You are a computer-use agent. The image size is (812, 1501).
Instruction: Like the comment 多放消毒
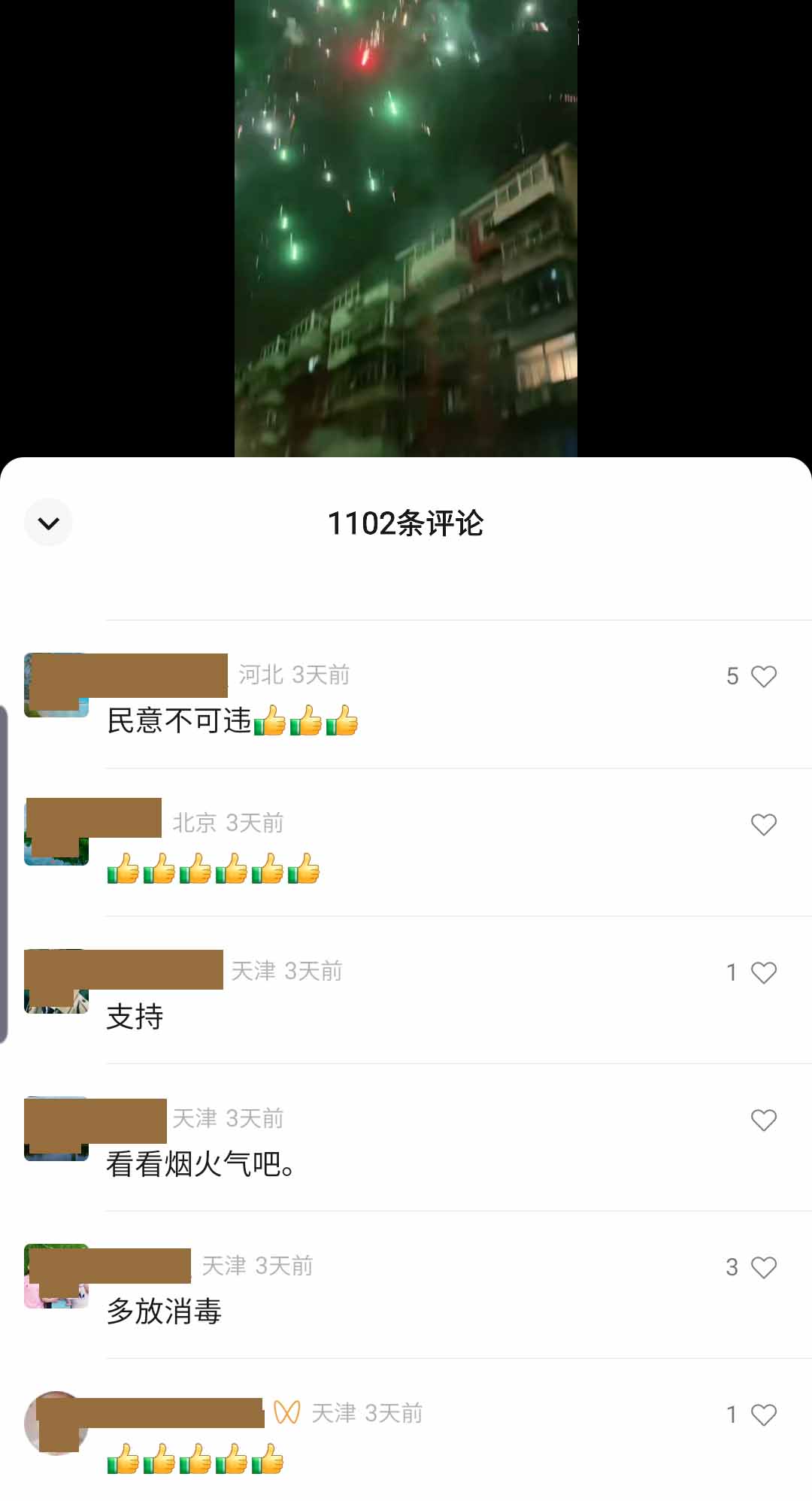(763, 1267)
